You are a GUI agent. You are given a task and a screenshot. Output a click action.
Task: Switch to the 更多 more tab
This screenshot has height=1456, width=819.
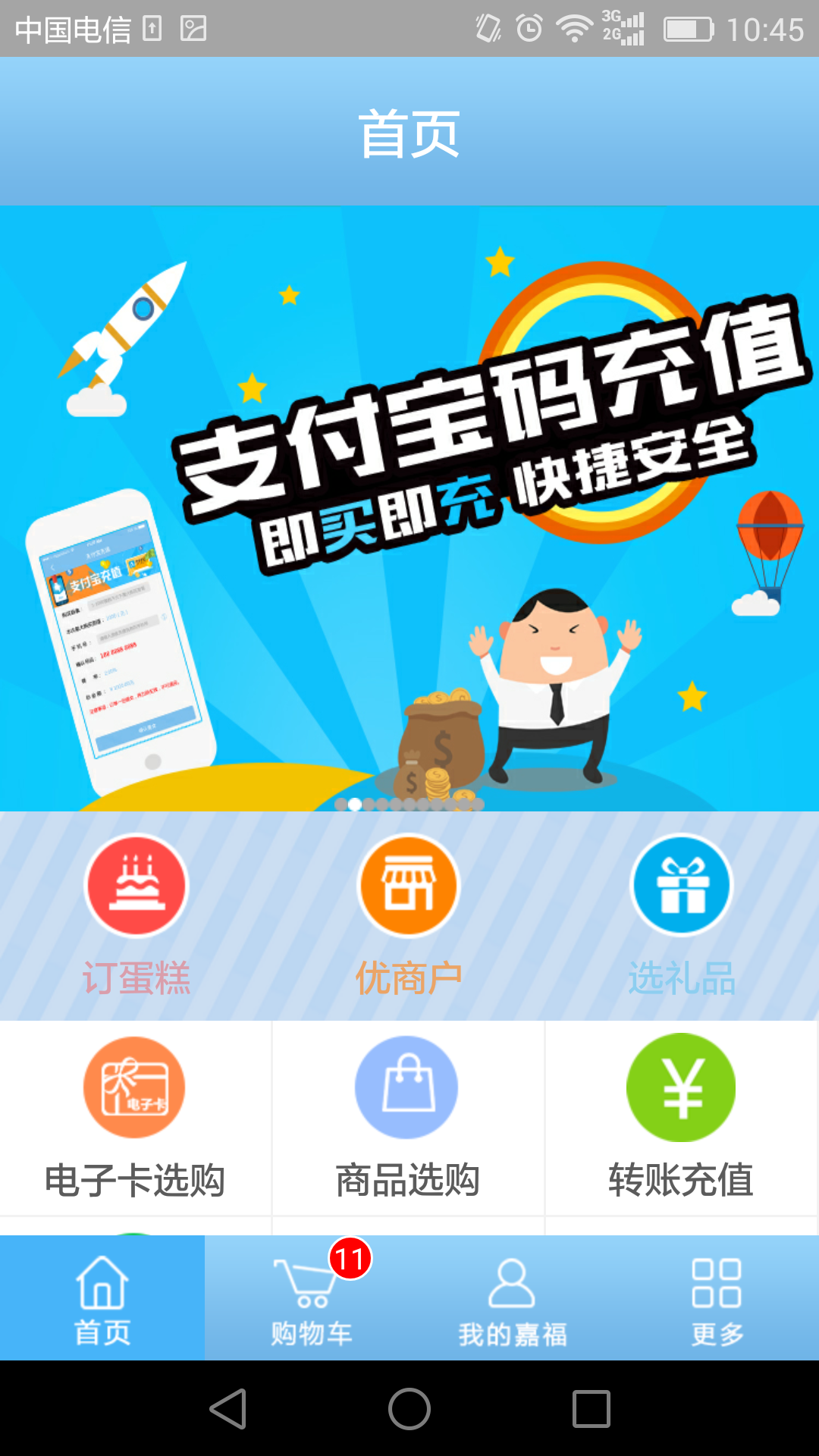[x=717, y=1298]
